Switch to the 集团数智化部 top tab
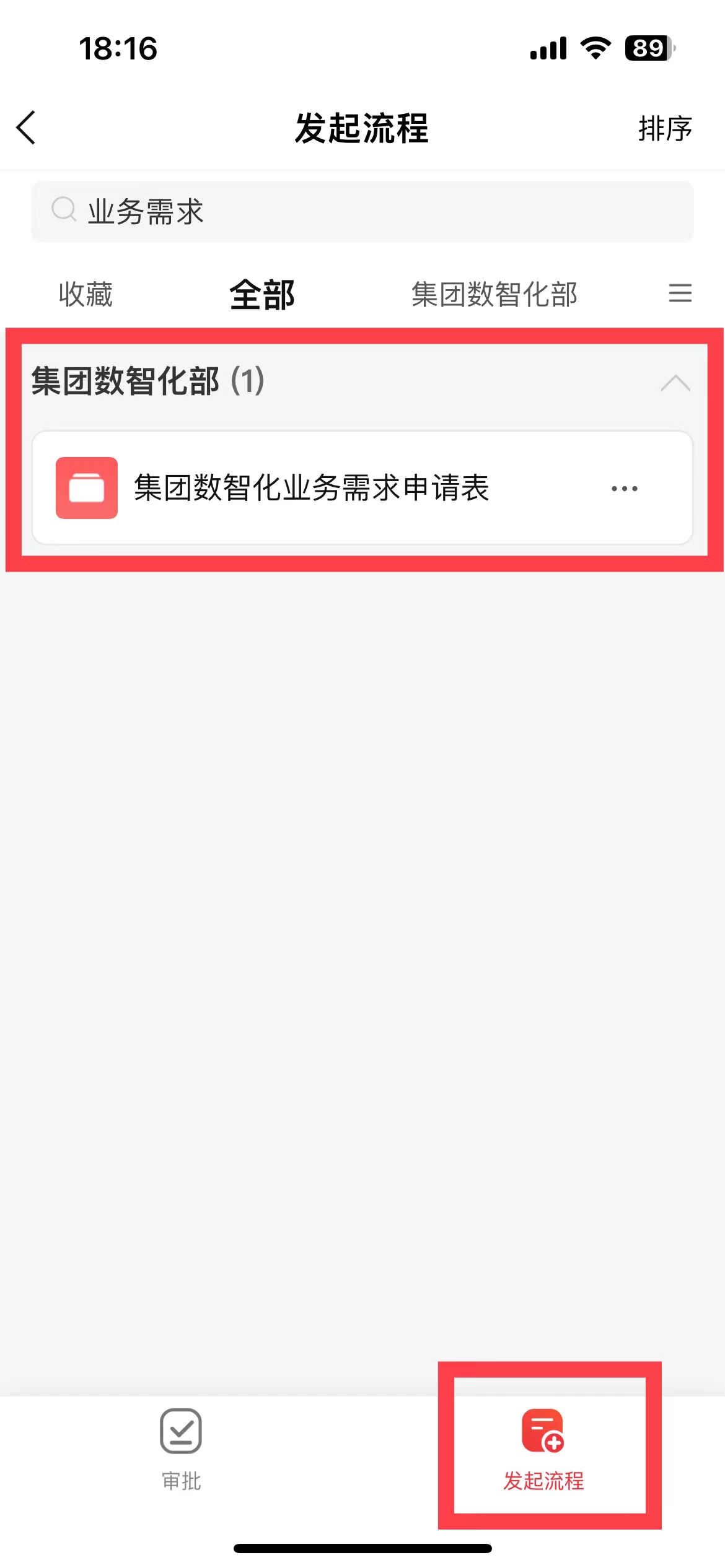 tap(494, 294)
